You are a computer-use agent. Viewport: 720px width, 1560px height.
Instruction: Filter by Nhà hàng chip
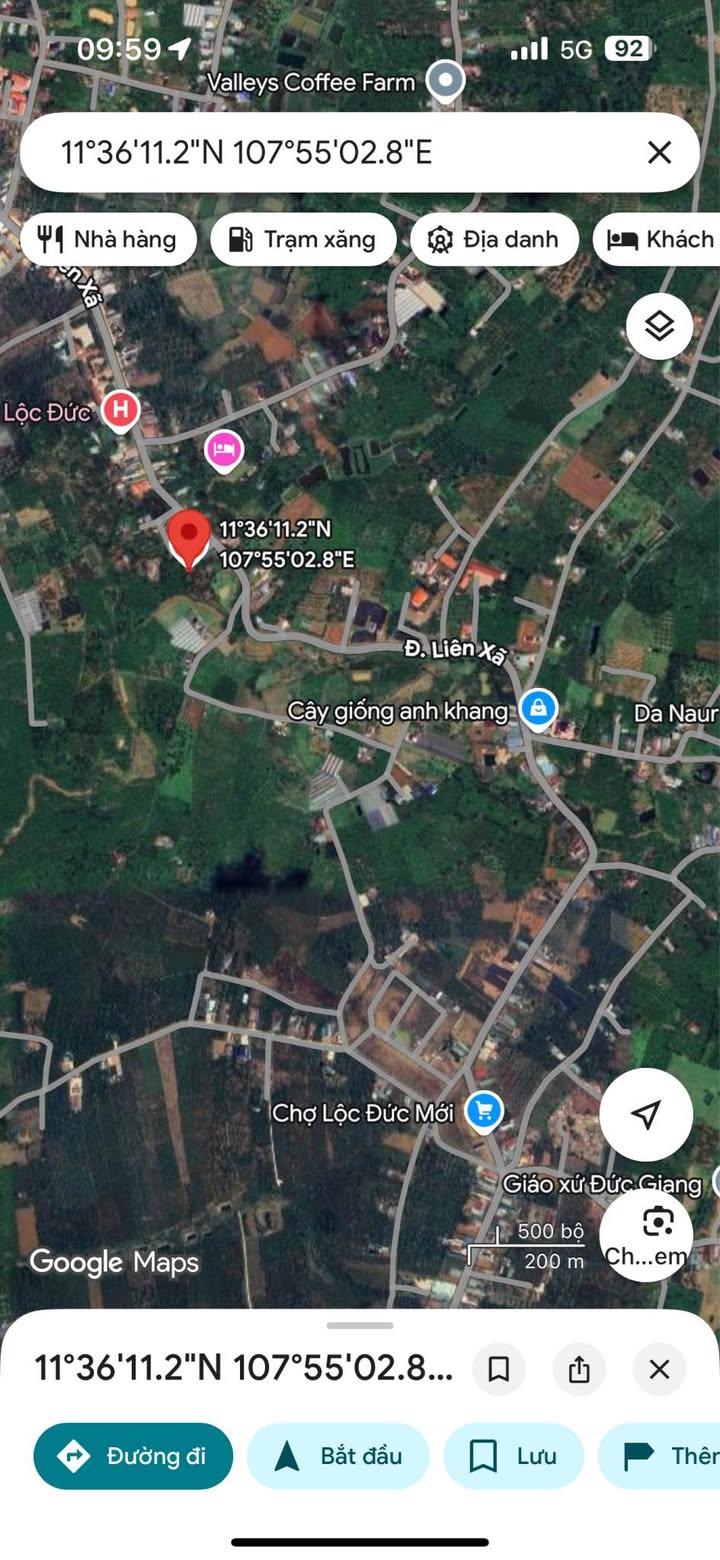tap(108, 240)
